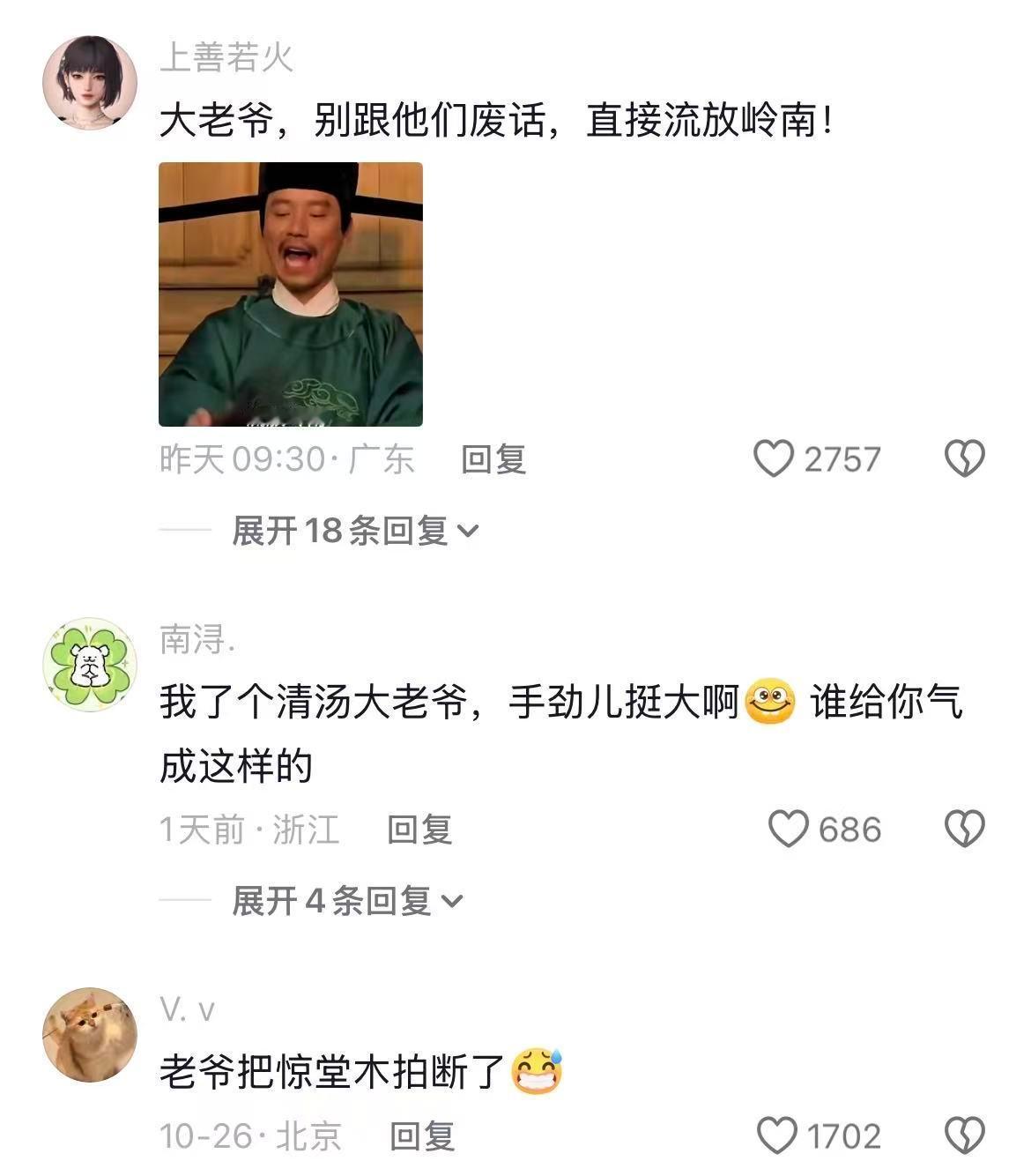Dislike 上善若火's comment using broken heart icon
The width and height of the screenshot is (1031, 1176).
(x=965, y=457)
